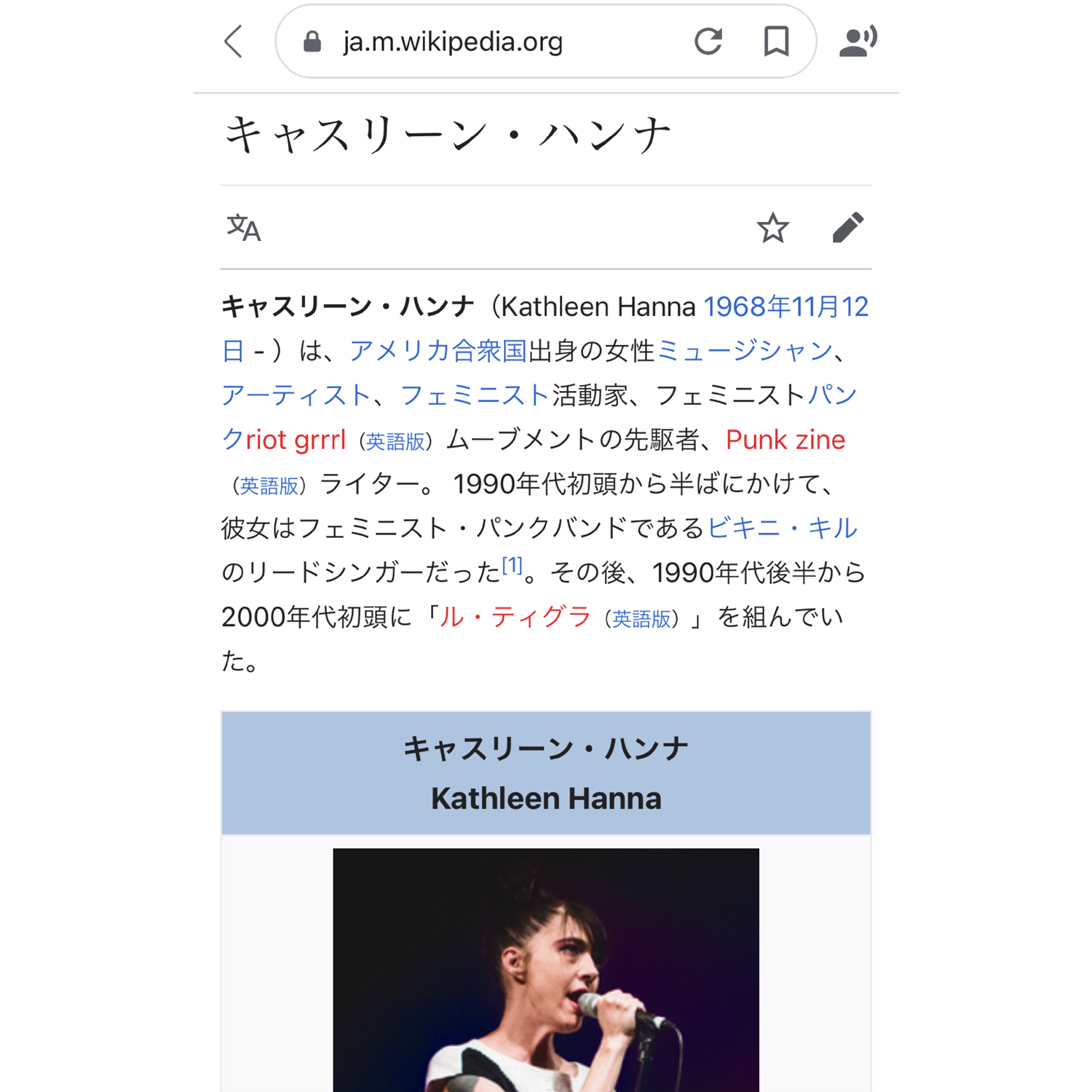This screenshot has width=1092, height=1092.
Task: Open the article language selector
Action: [244, 228]
